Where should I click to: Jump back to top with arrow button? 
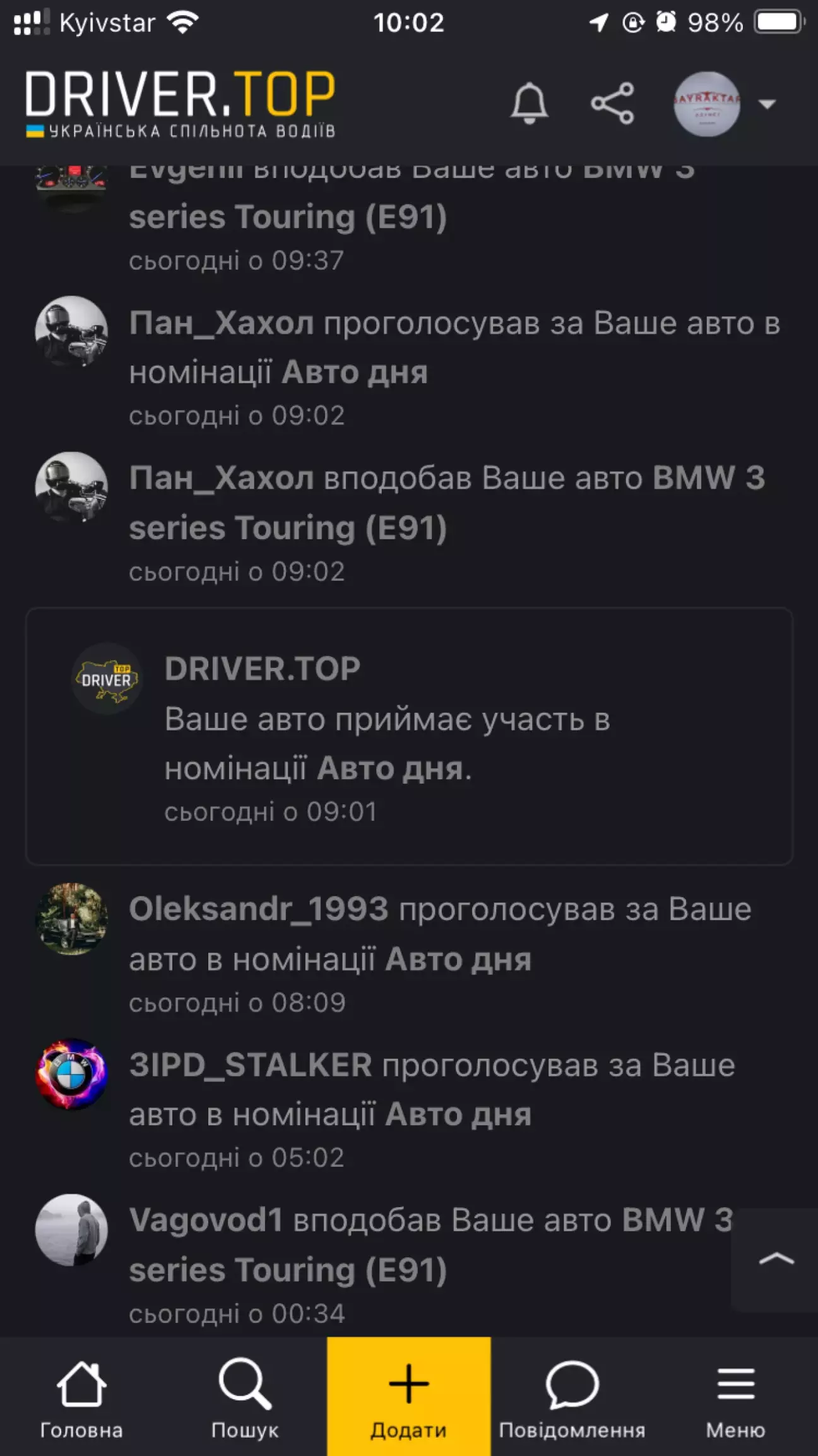[775, 1260]
